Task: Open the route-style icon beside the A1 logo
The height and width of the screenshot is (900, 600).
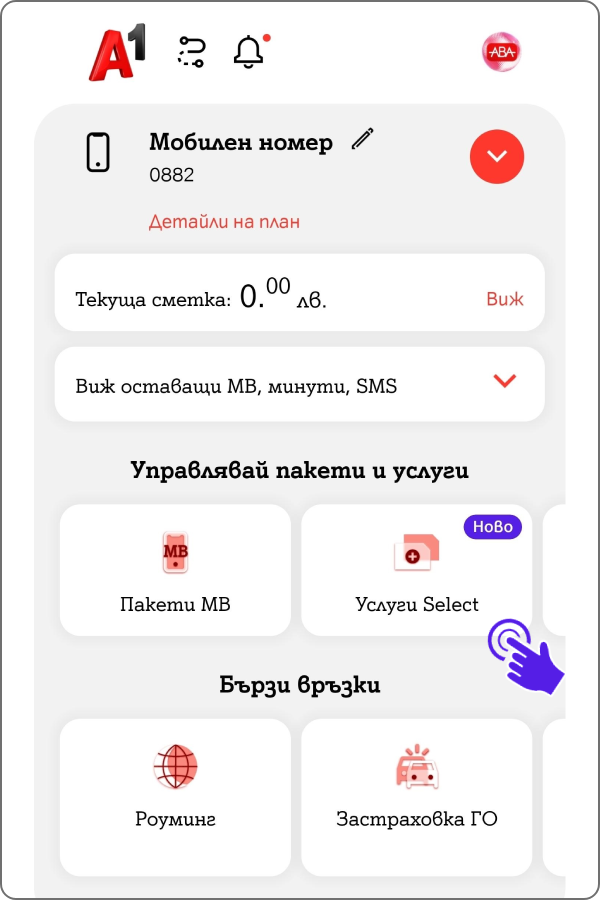Action: click(191, 51)
